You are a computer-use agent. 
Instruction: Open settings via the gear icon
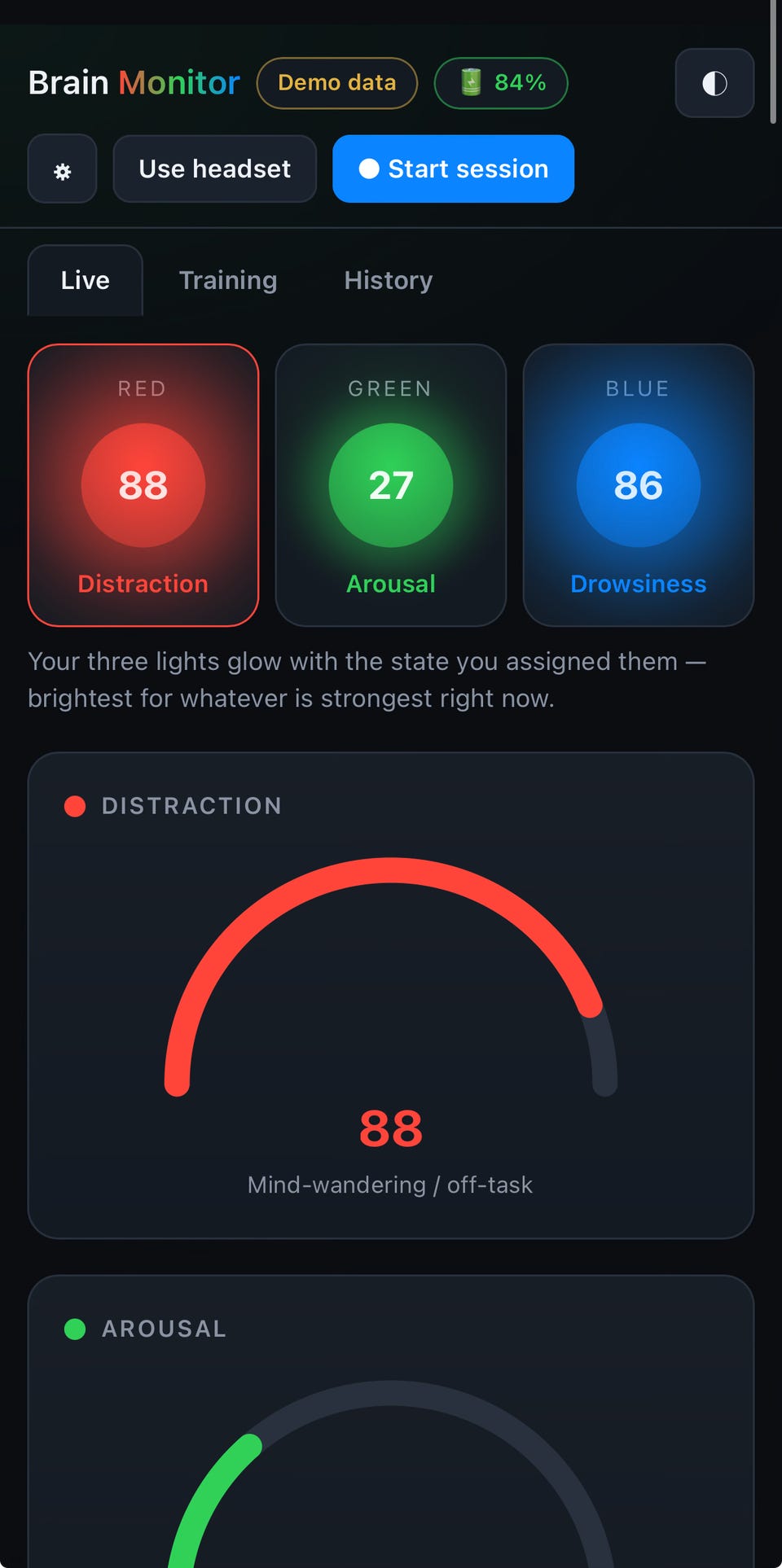(63, 169)
